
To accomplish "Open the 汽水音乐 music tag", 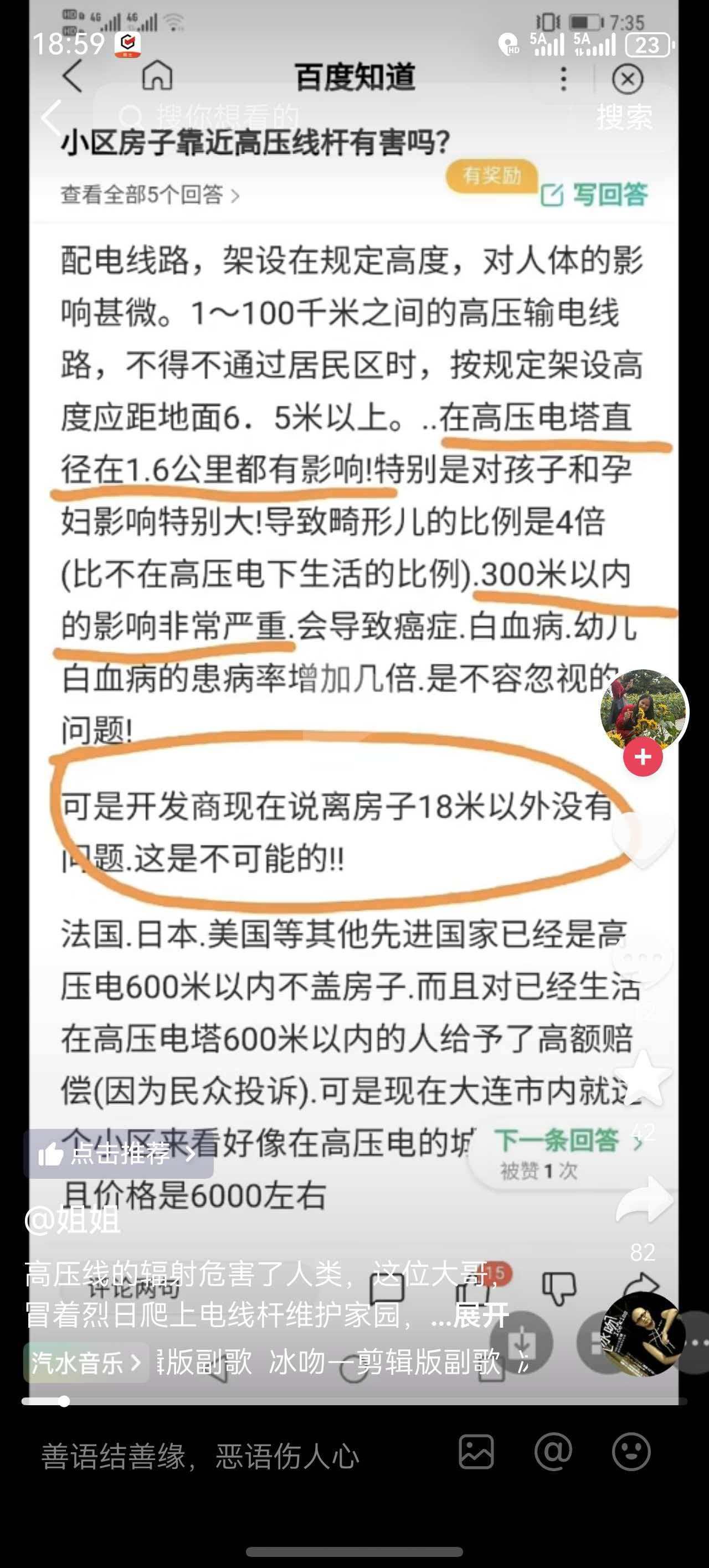I will click(85, 1361).
